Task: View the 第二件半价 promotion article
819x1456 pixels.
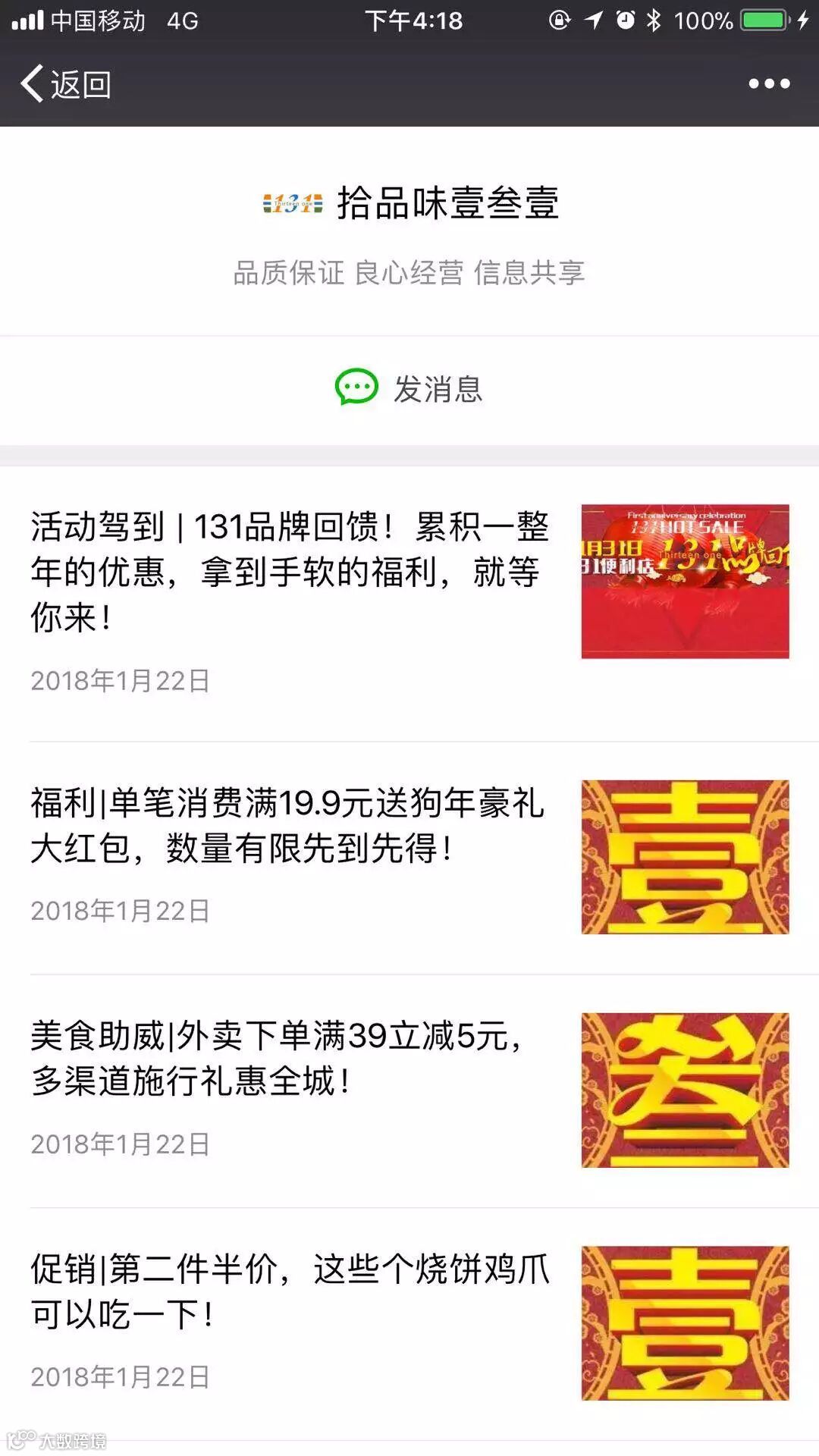Action: 288,1291
